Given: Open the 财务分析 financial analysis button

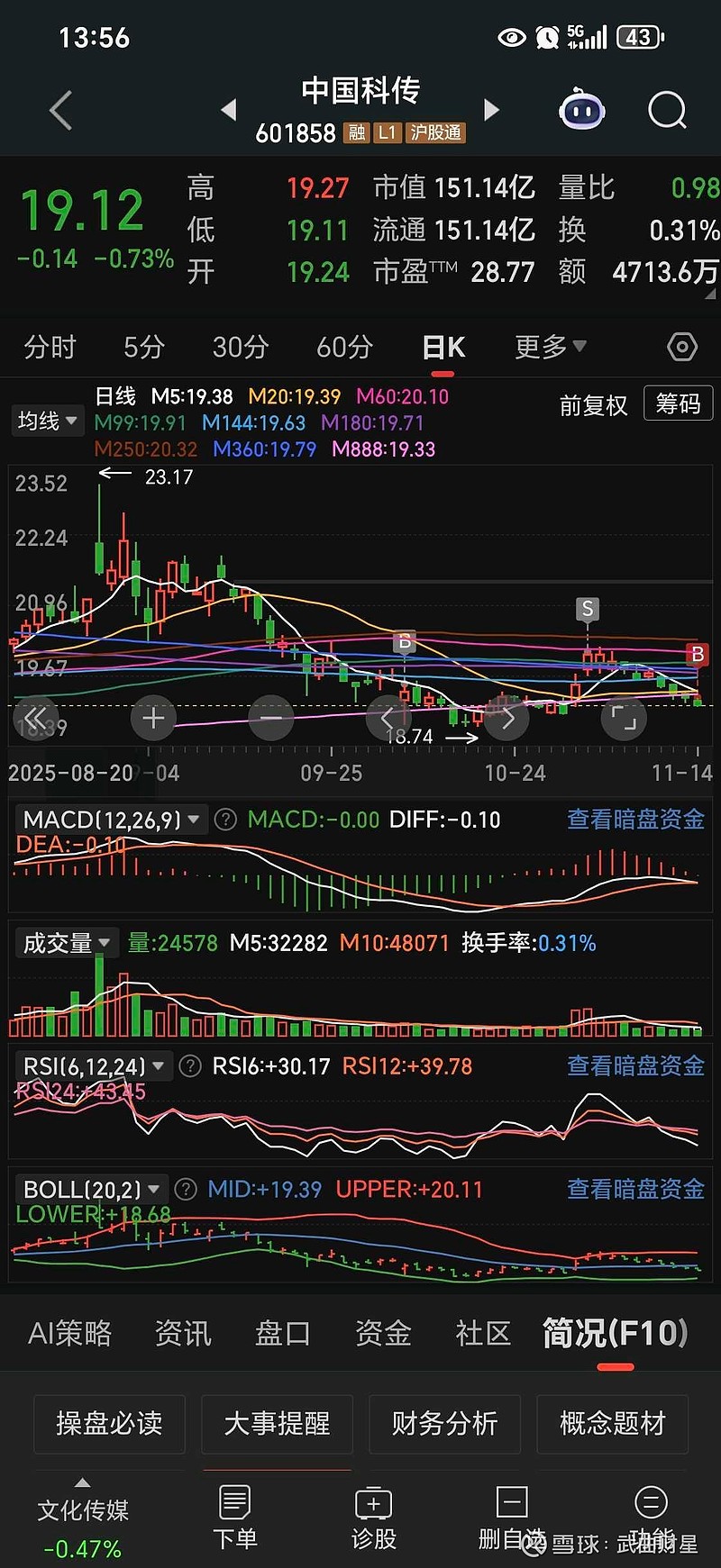Looking at the screenshot, I should (444, 1424).
